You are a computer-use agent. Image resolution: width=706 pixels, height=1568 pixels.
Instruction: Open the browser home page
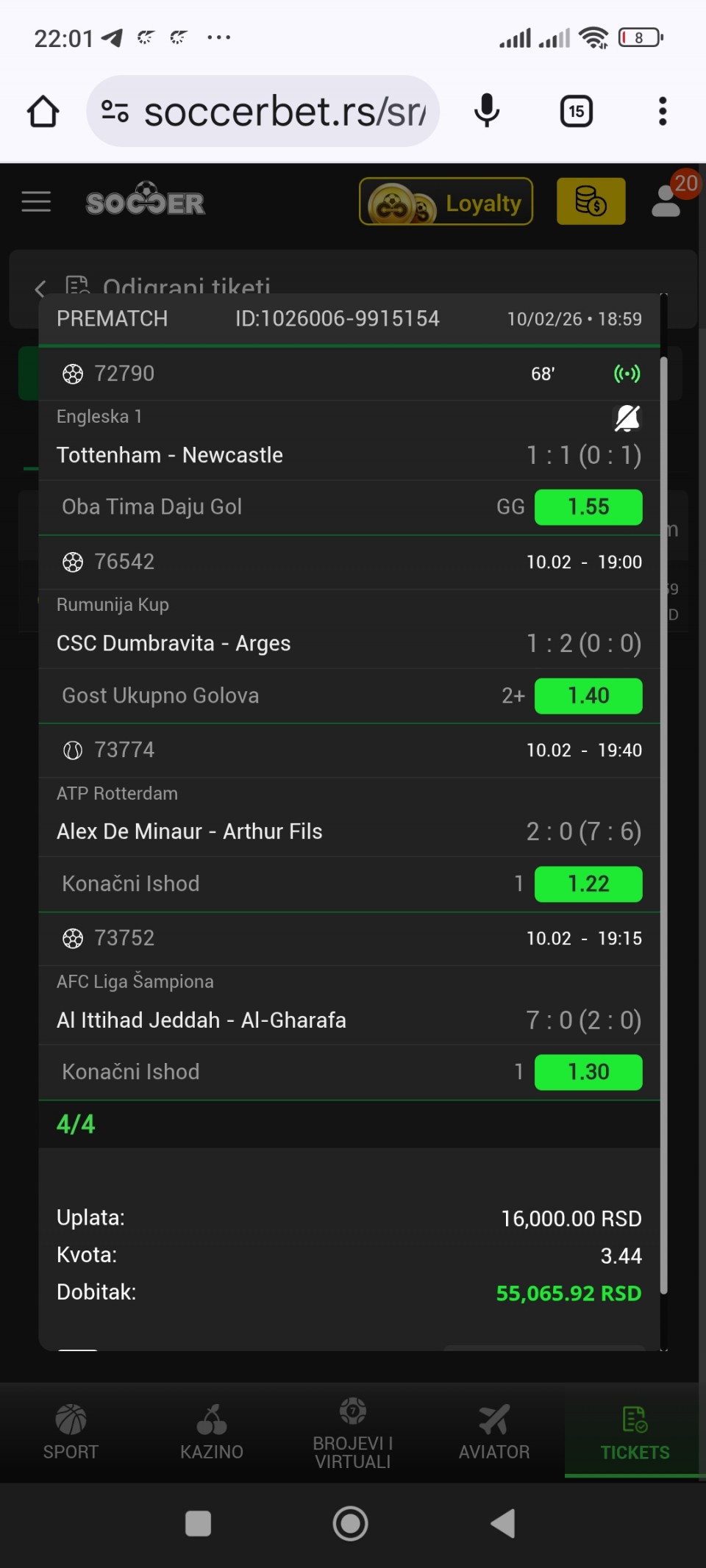43,112
